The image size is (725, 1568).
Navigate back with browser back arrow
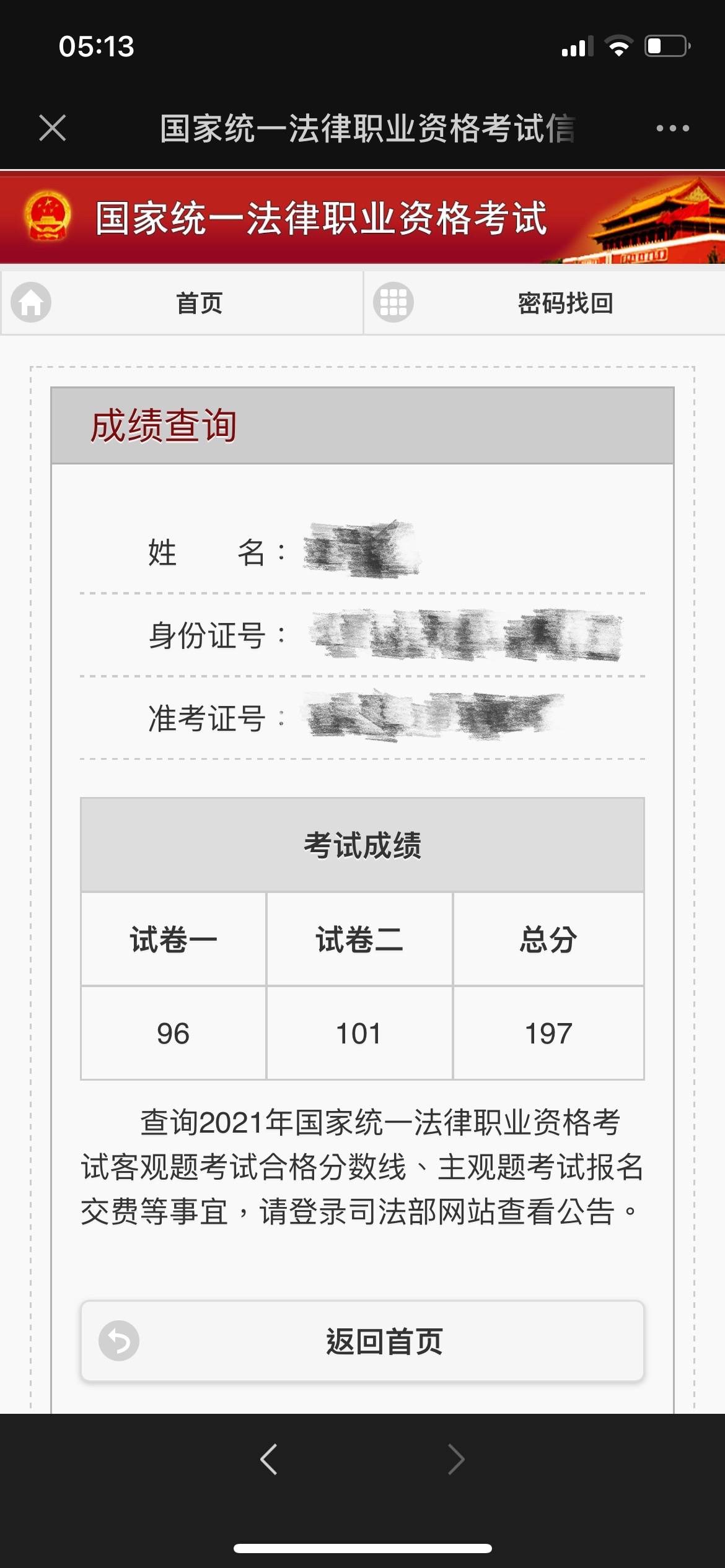click(269, 1459)
